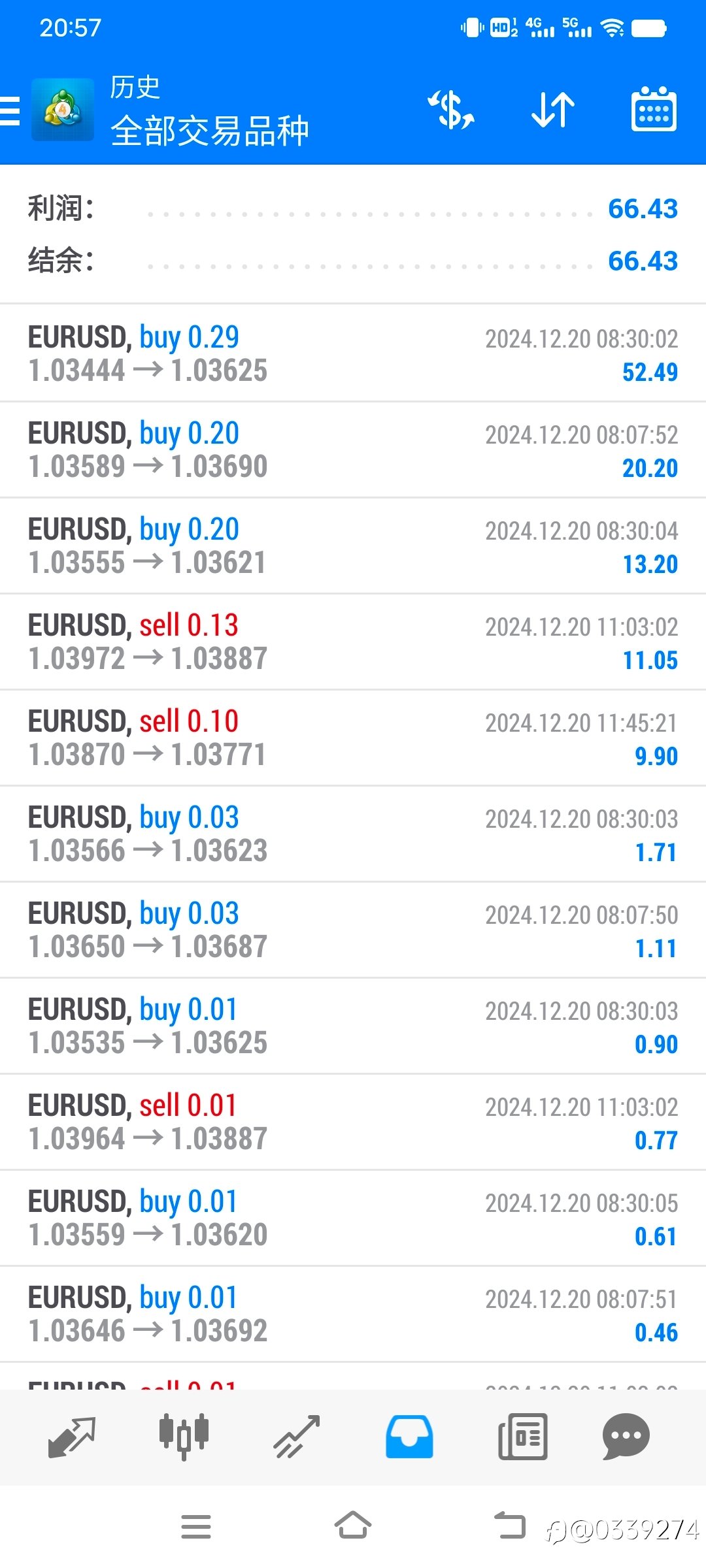Viewport: 706px width, 1568px height.
Task: Open the symbol filter dollar icon
Action: pos(451,110)
